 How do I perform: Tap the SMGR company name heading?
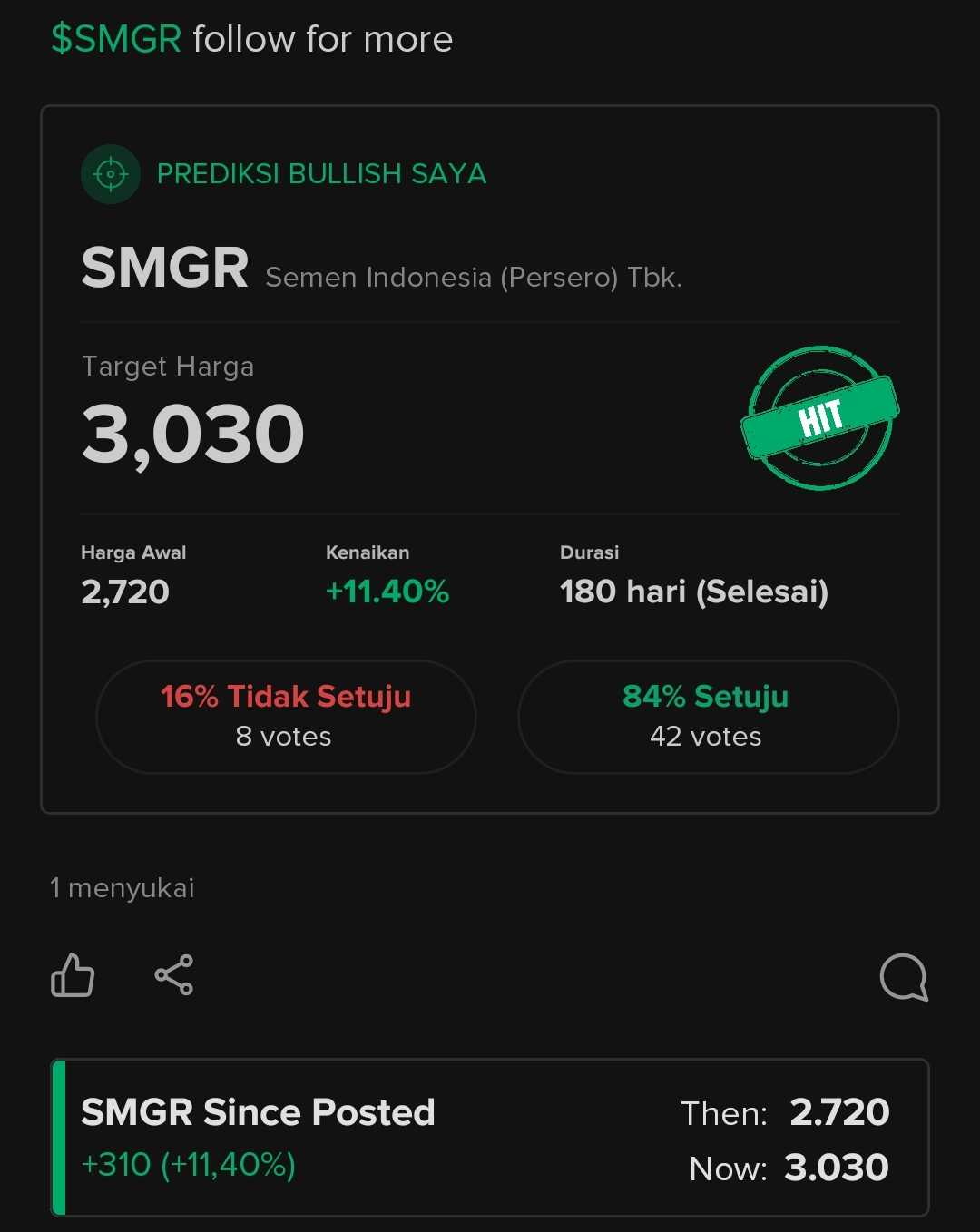pyautogui.click(x=165, y=267)
